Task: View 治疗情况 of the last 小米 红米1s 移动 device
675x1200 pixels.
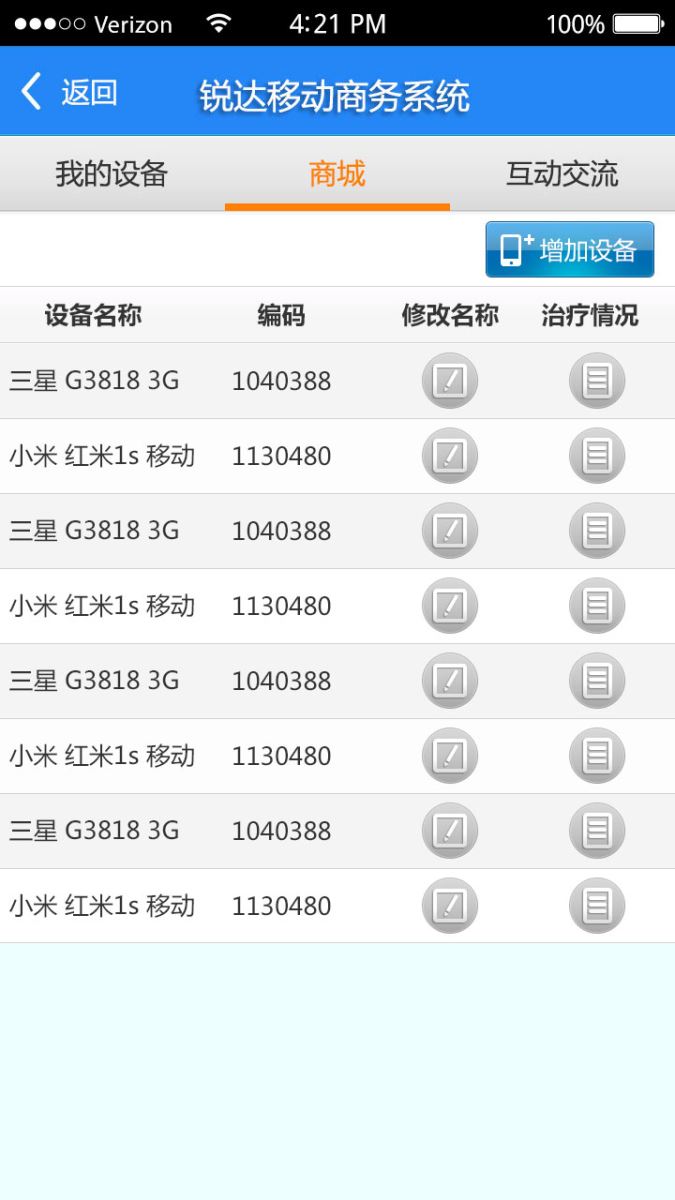Action: click(597, 906)
